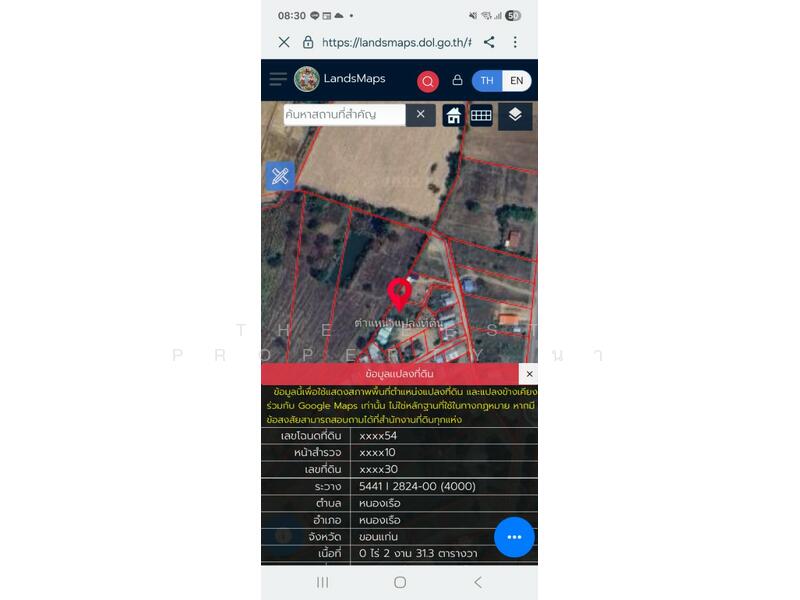Image resolution: width=800 pixels, height=600 pixels.
Task: Tap the lock login icon
Action: tap(457, 81)
